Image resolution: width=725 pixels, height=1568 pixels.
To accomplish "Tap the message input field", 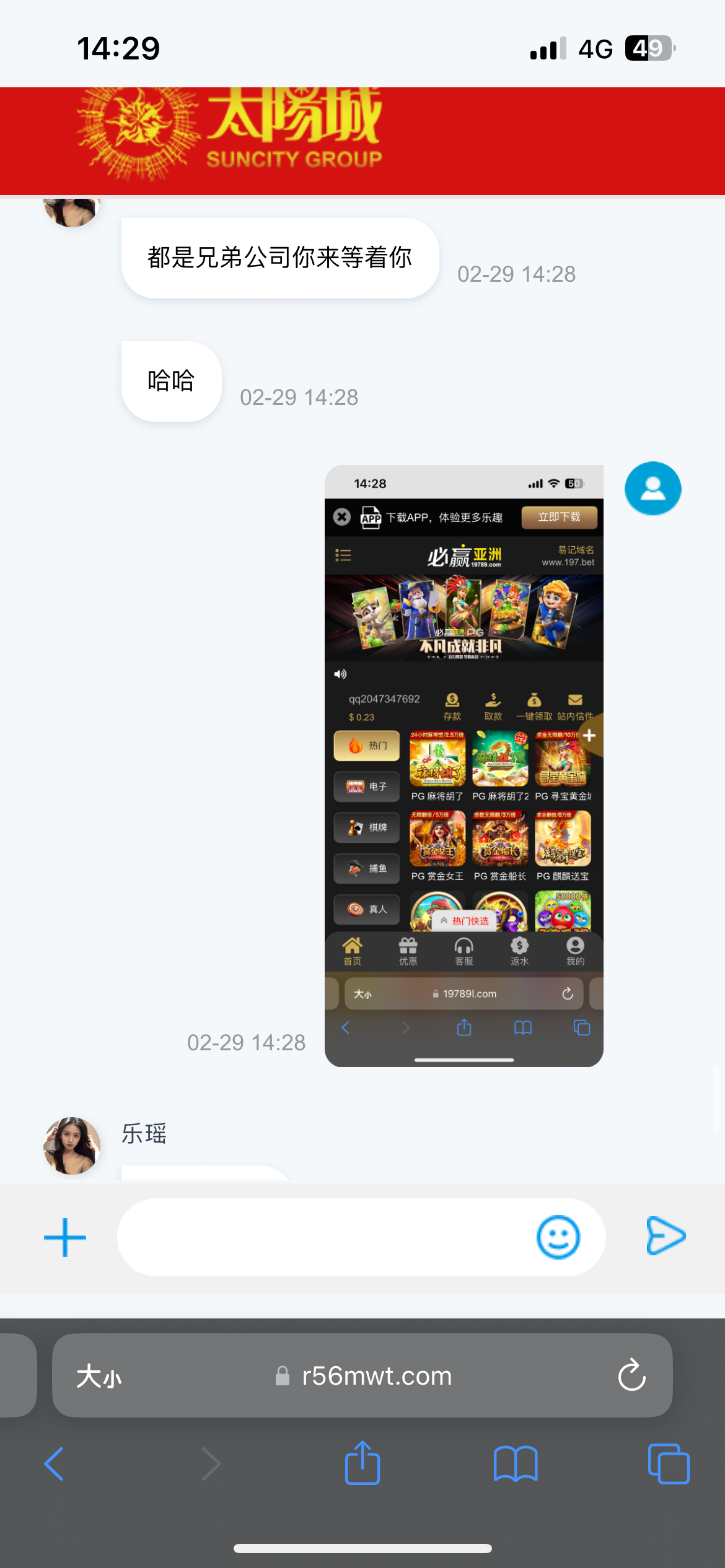I will click(322, 1237).
